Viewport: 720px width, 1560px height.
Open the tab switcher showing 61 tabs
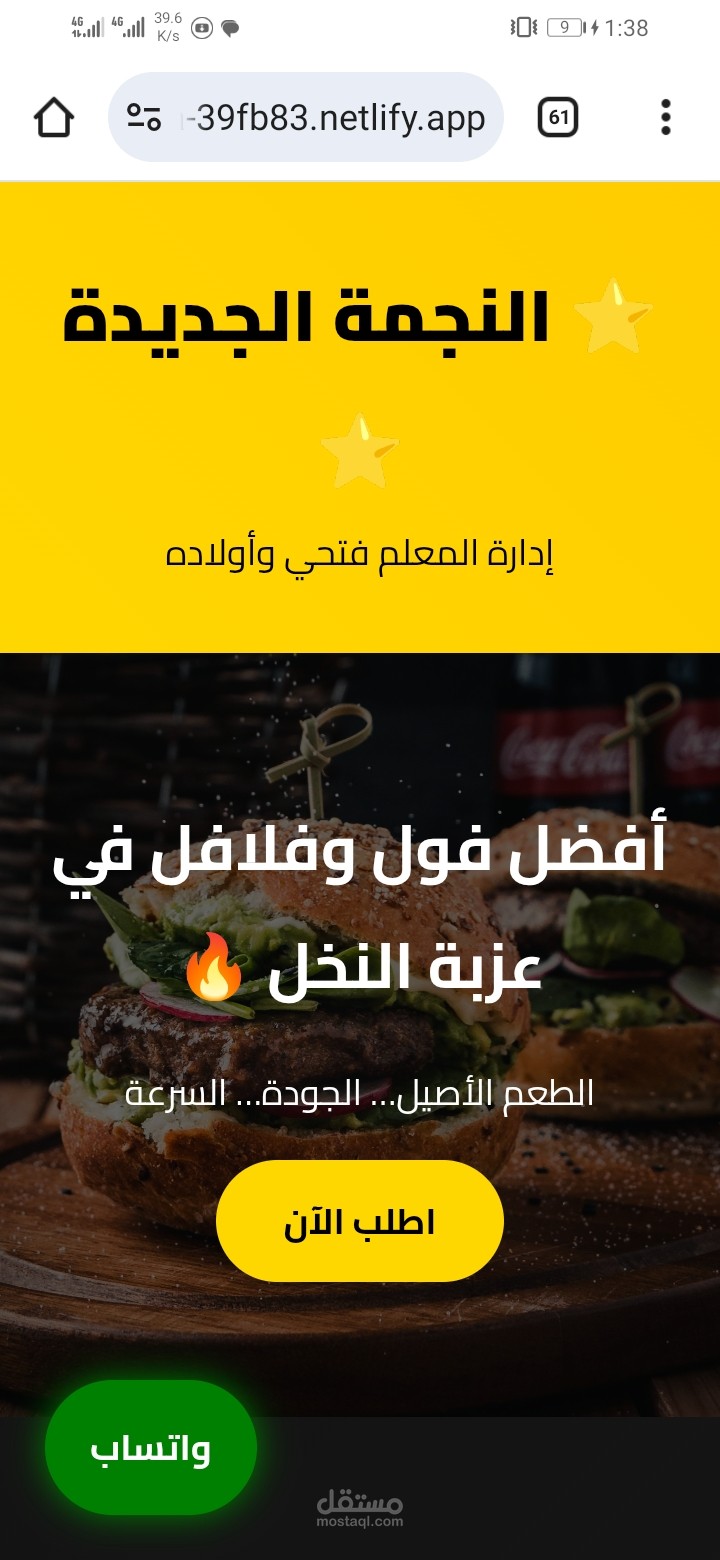pos(558,117)
